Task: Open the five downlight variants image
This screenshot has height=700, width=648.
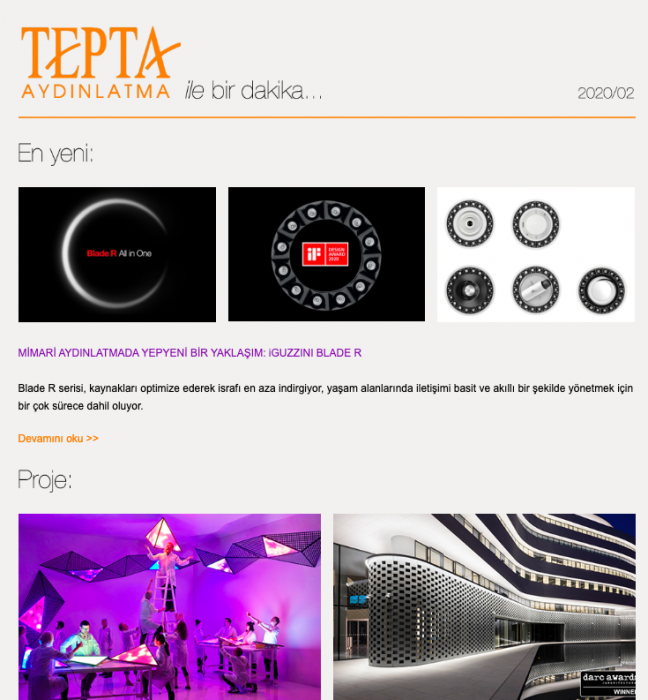Action: coord(535,254)
